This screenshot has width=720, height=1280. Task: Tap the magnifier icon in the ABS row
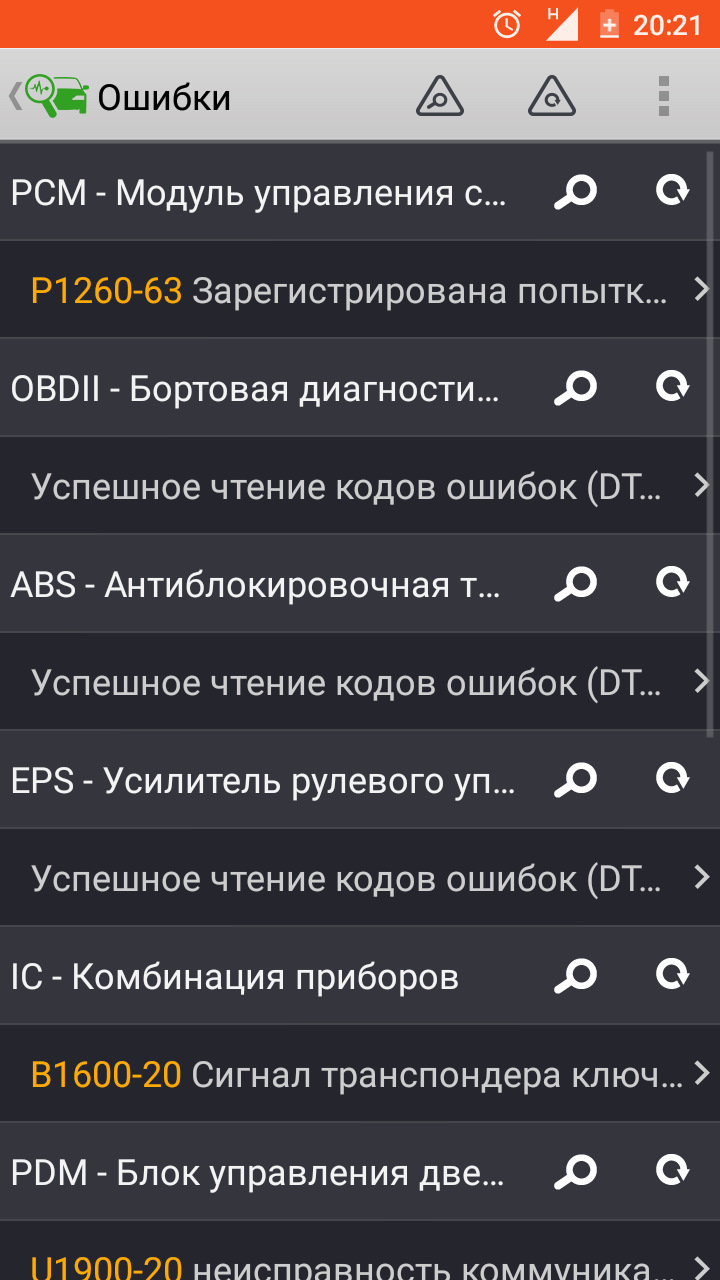pos(575,582)
